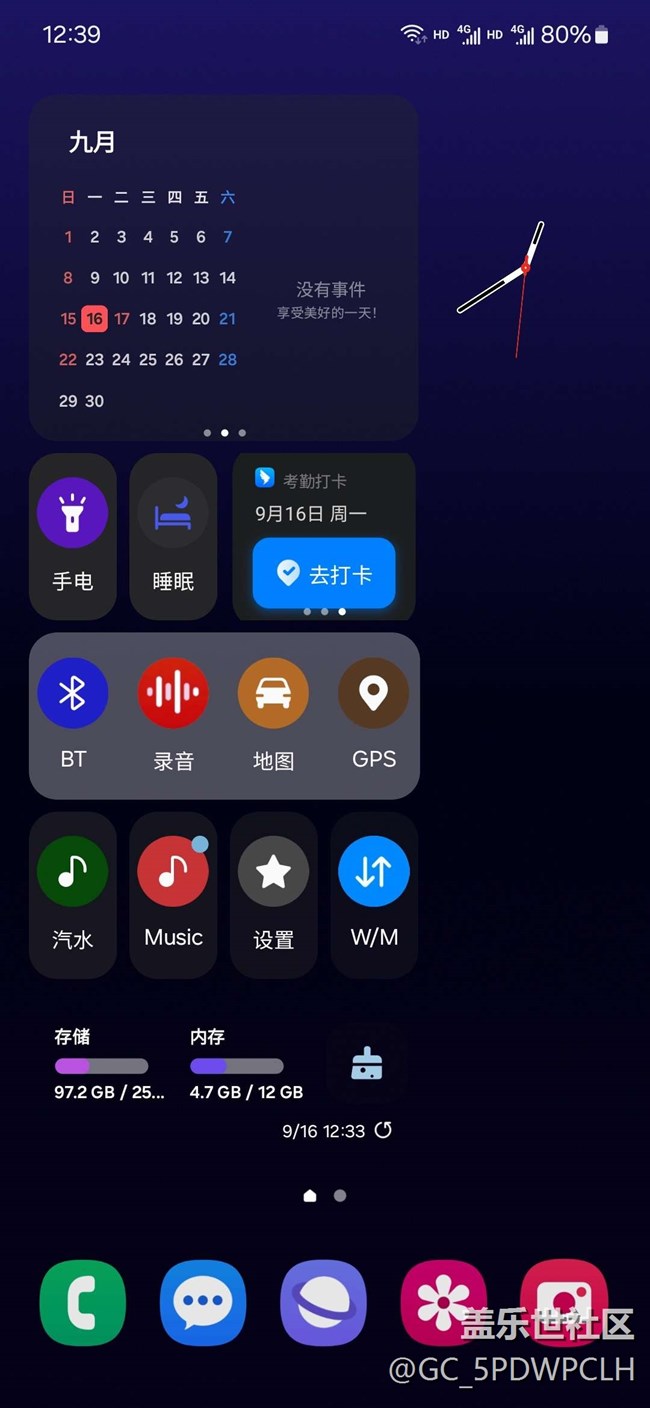Refresh the storage and memory widget

click(383, 1131)
